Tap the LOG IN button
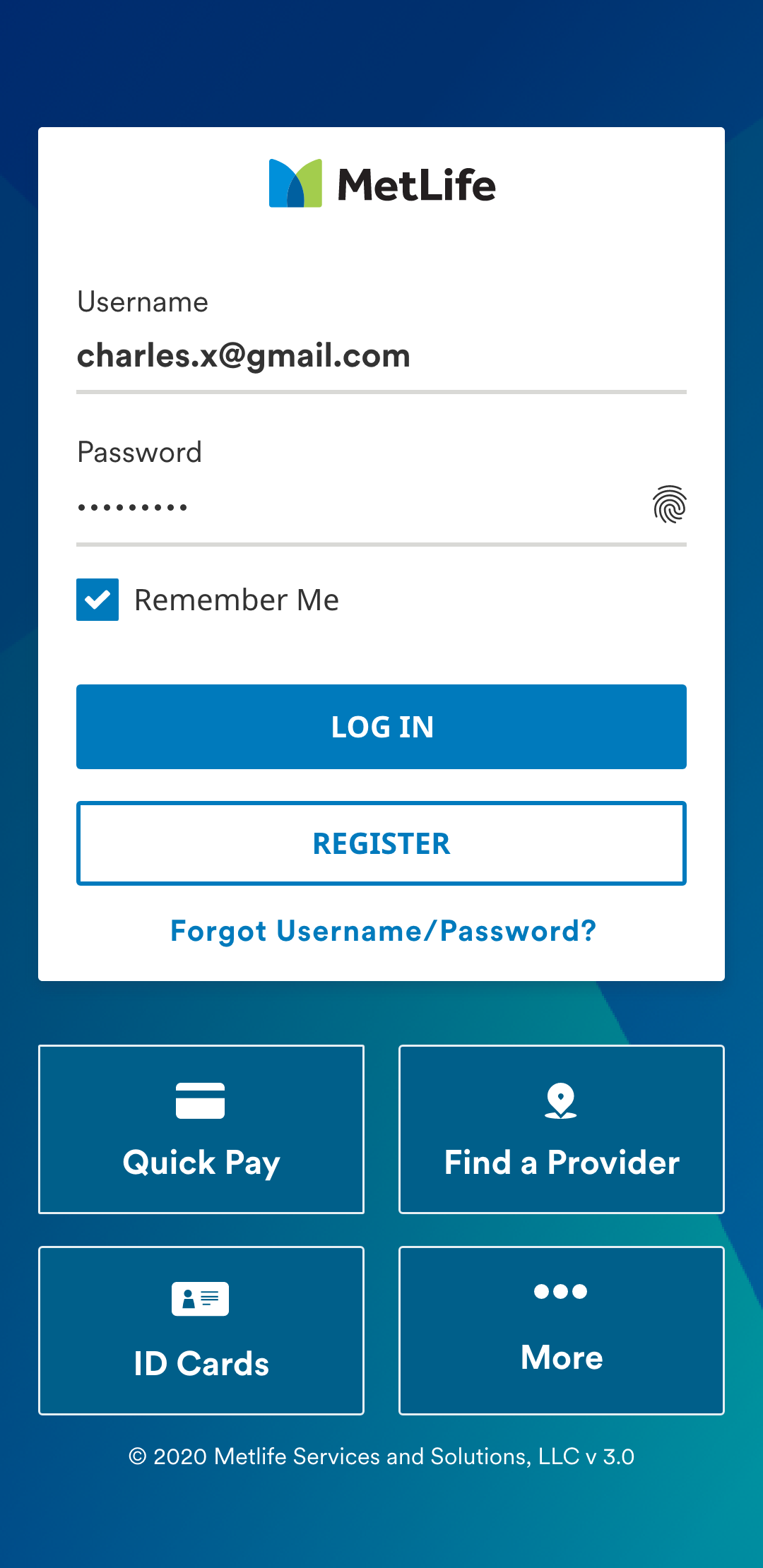This screenshot has height=1568, width=763. [x=381, y=727]
